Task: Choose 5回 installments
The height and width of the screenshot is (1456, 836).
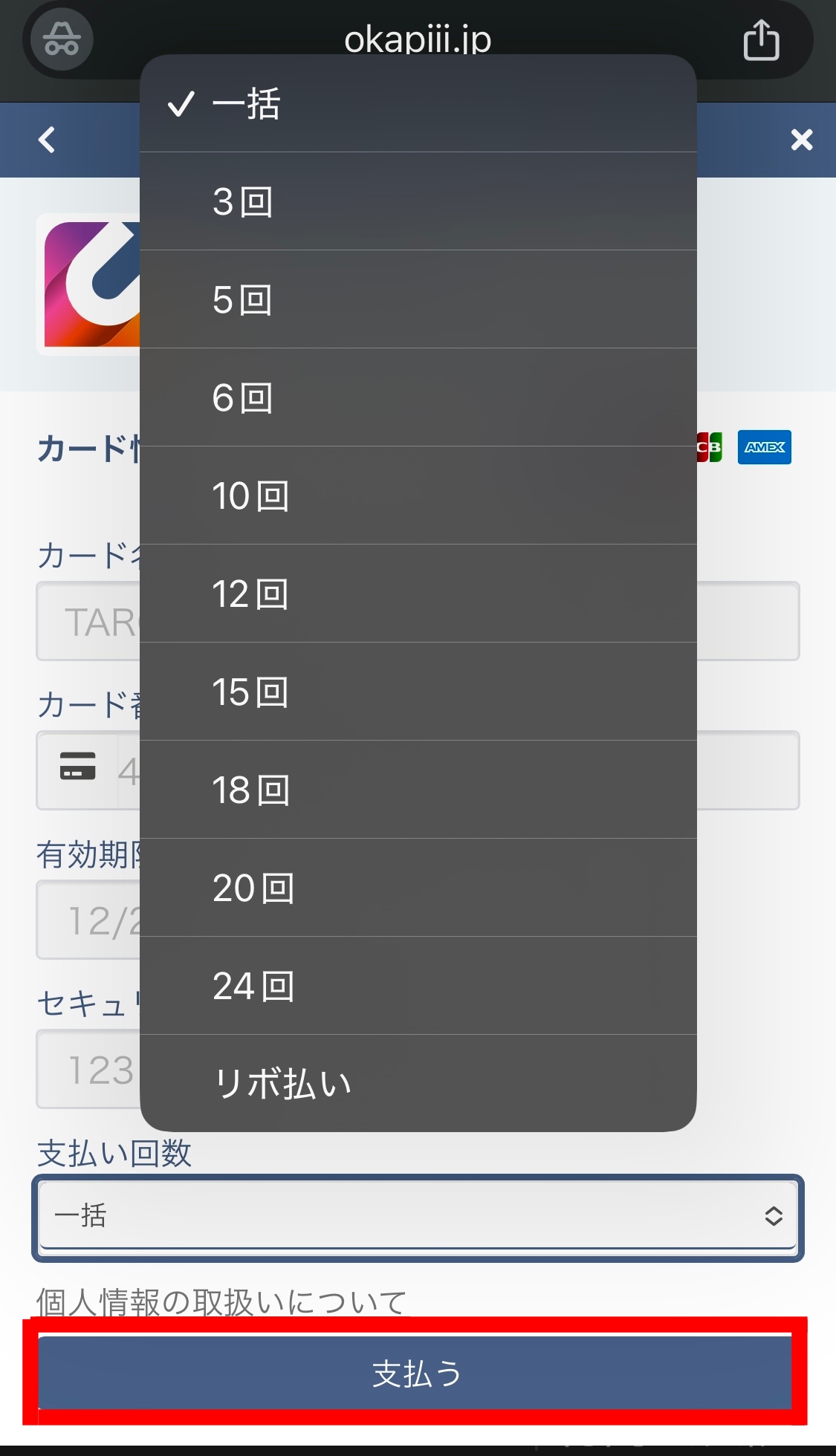Action: tap(418, 300)
